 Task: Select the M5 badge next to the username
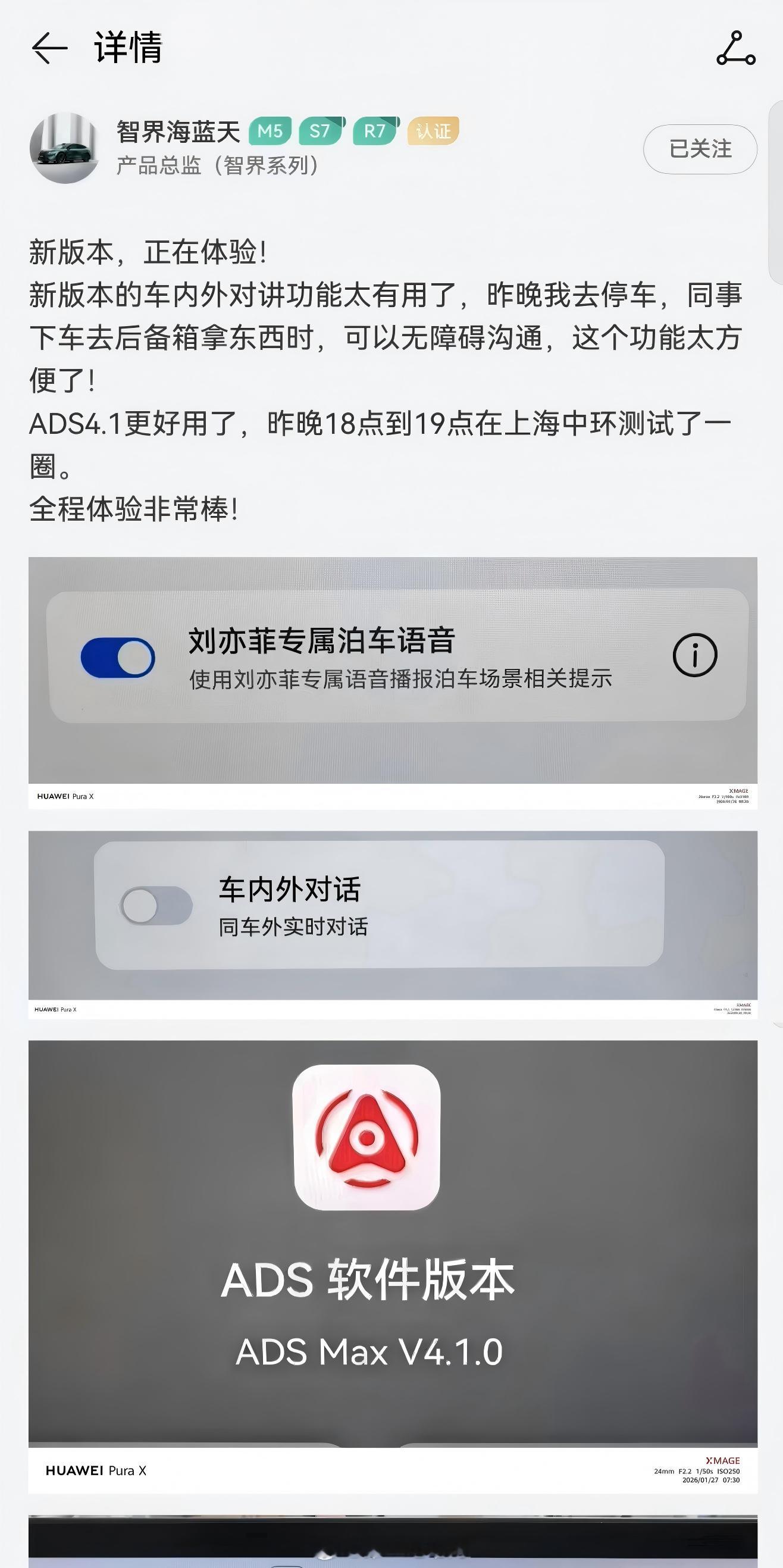pyautogui.click(x=270, y=132)
